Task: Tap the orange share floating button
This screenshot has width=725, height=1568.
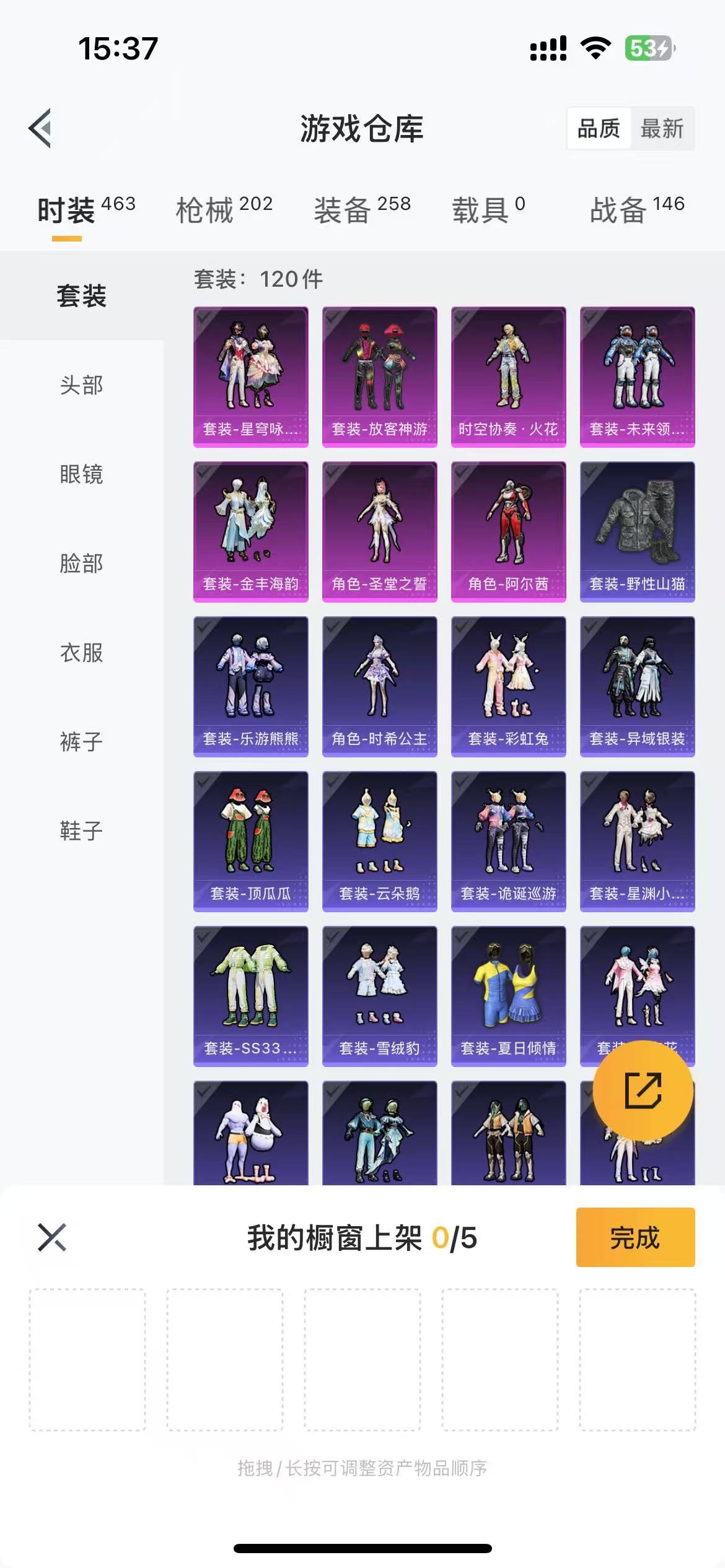Action: (x=643, y=1091)
